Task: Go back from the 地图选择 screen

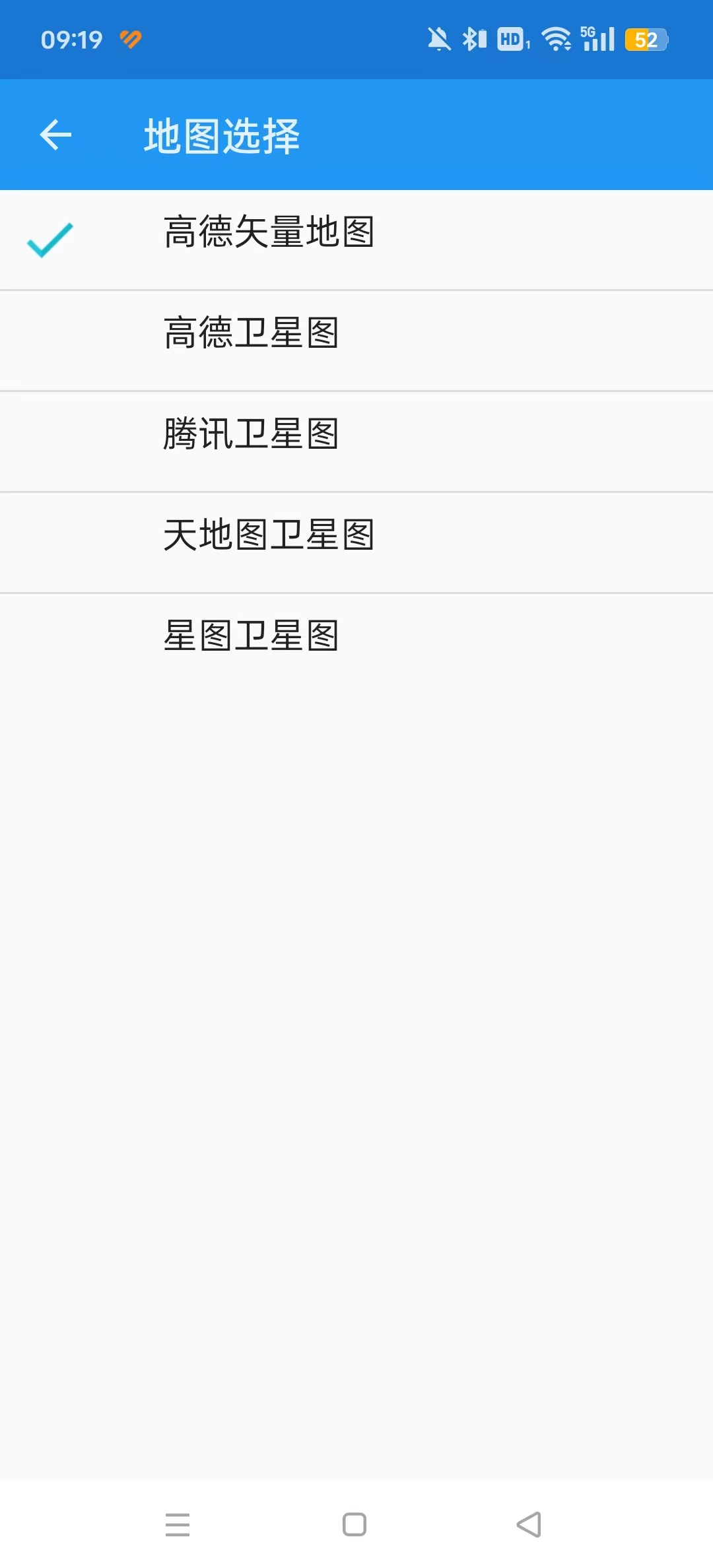Action: point(55,135)
